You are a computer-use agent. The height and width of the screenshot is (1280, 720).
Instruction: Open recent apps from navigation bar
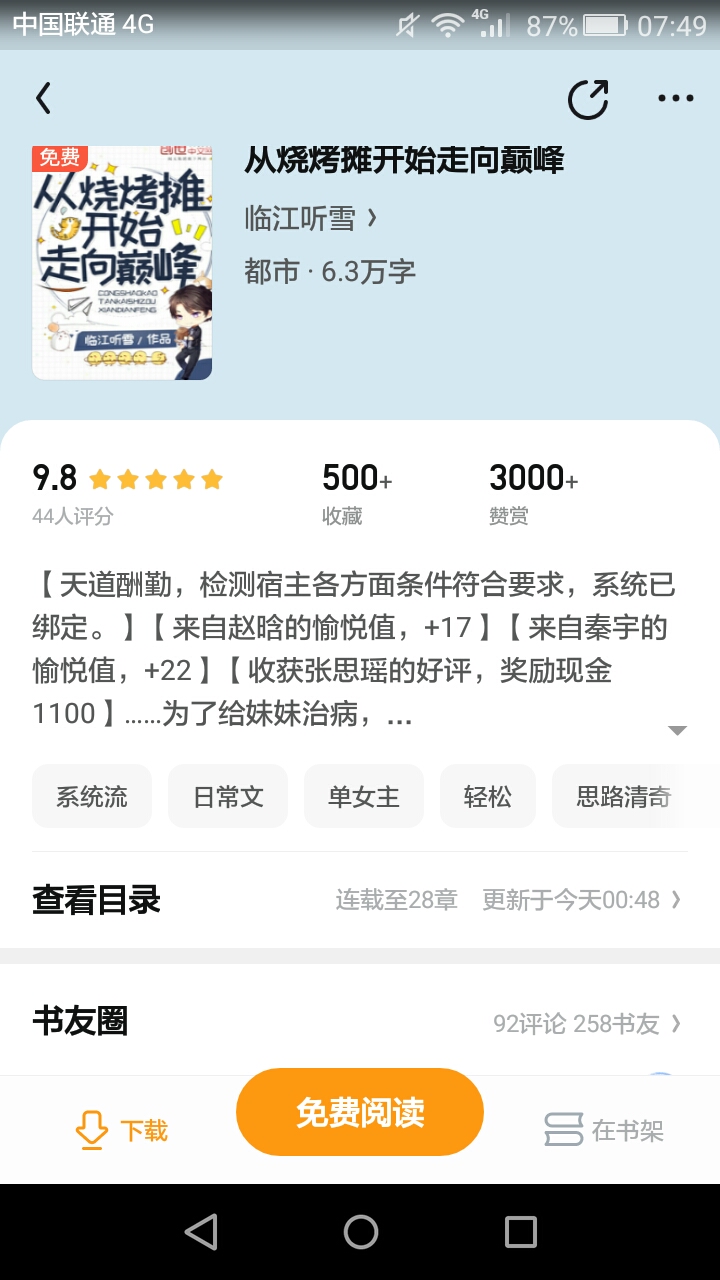[520, 1232]
